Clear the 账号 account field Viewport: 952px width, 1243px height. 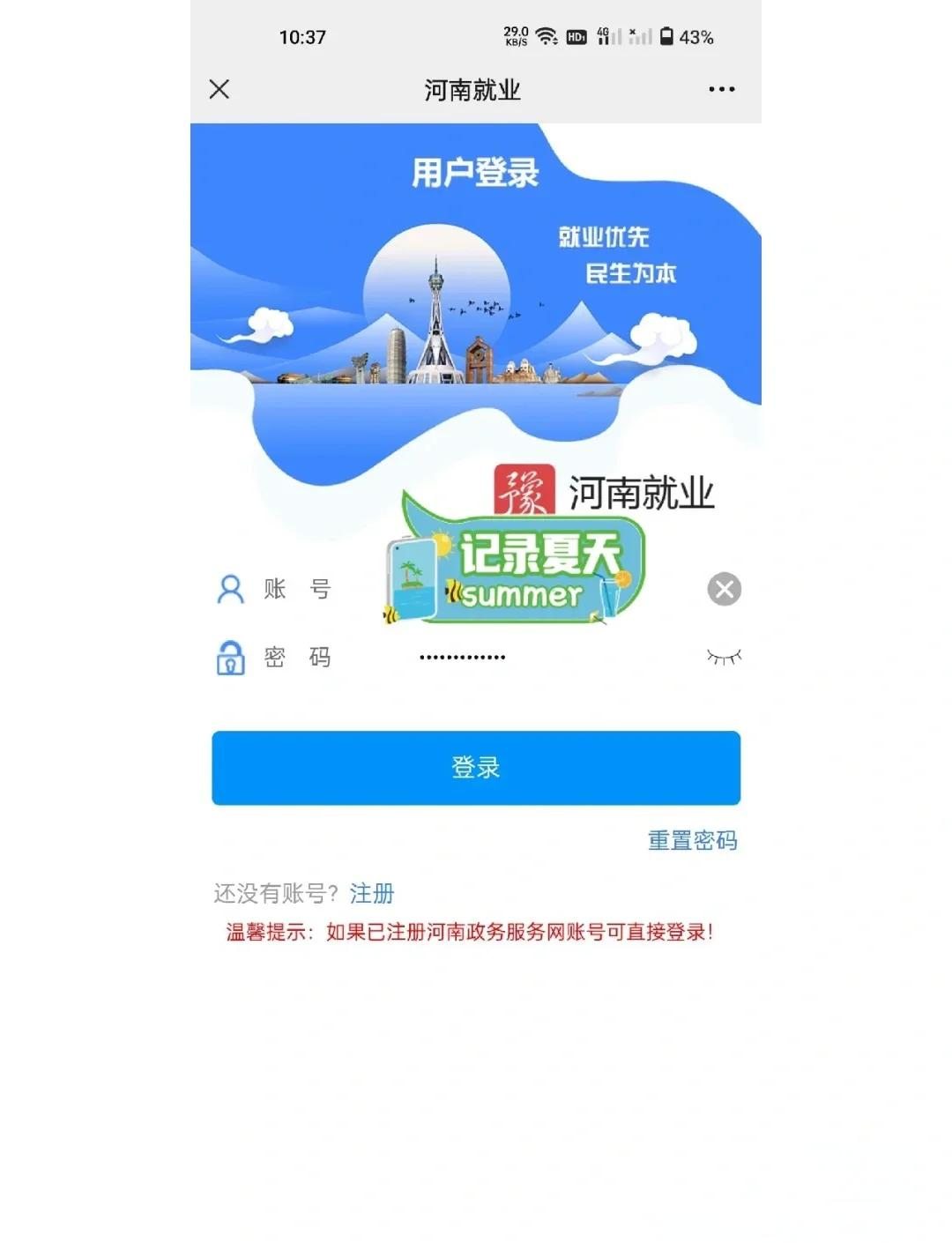point(724,589)
